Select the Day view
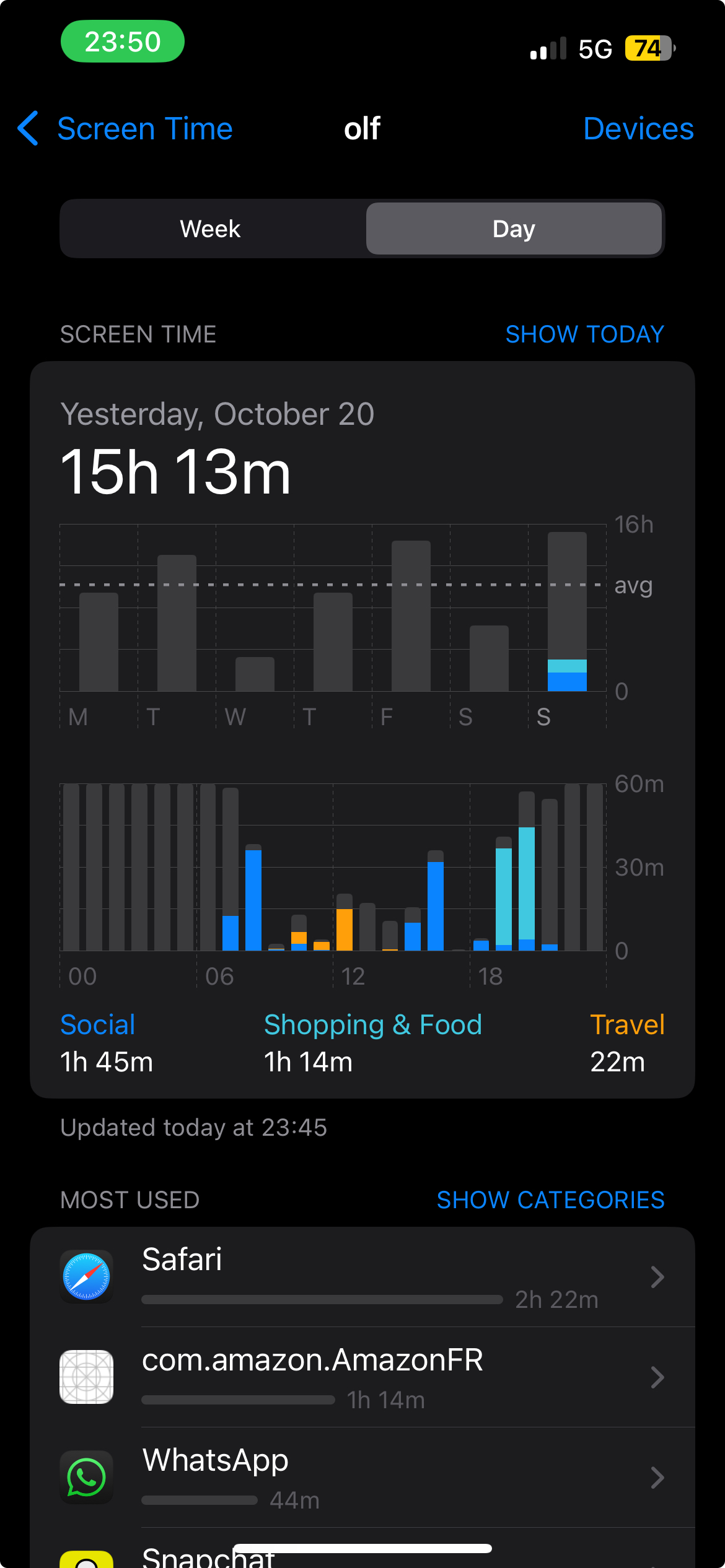This screenshot has height=1568, width=725. point(514,229)
